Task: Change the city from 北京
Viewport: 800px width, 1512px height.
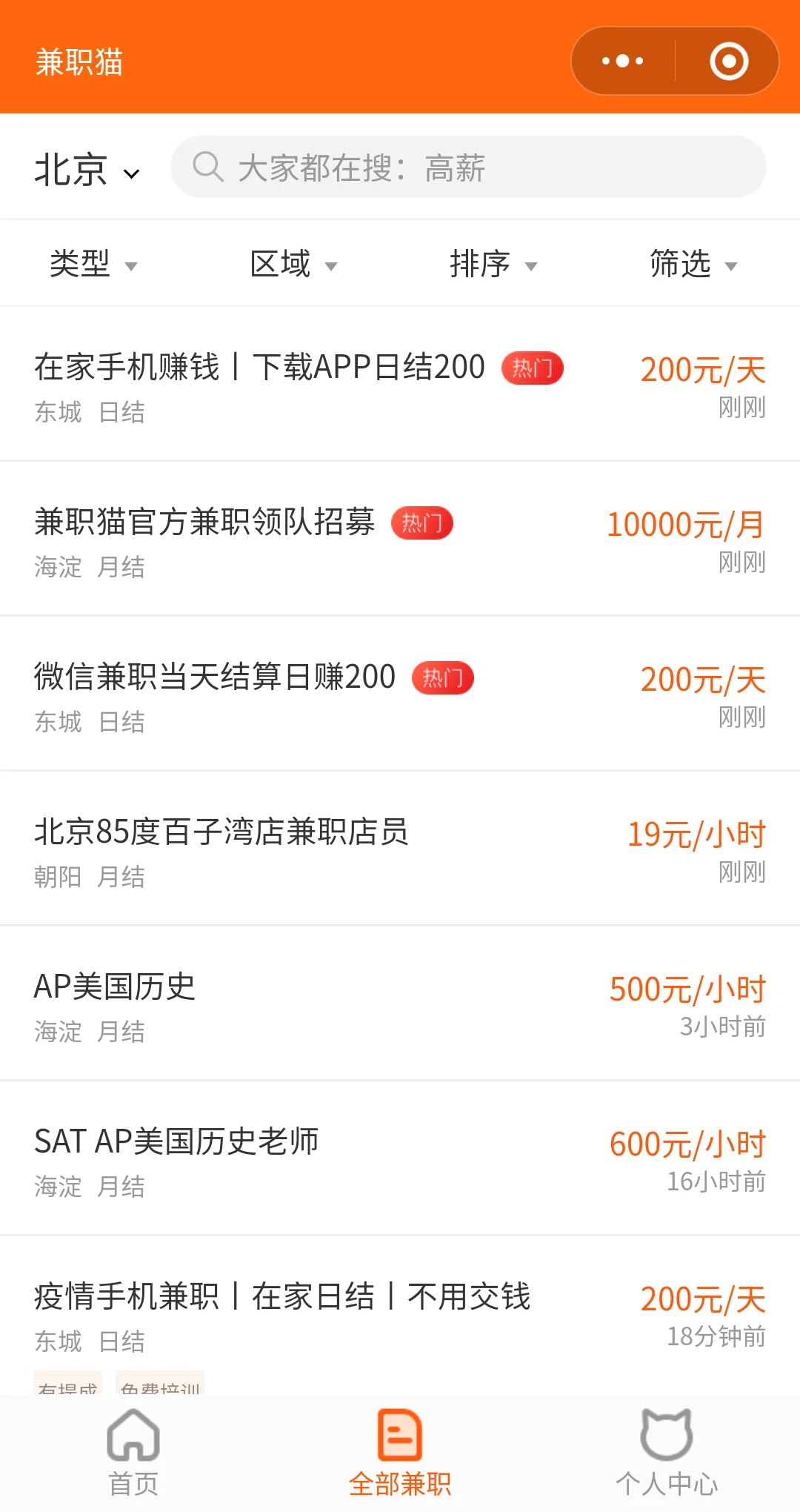Action: [87, 170]
